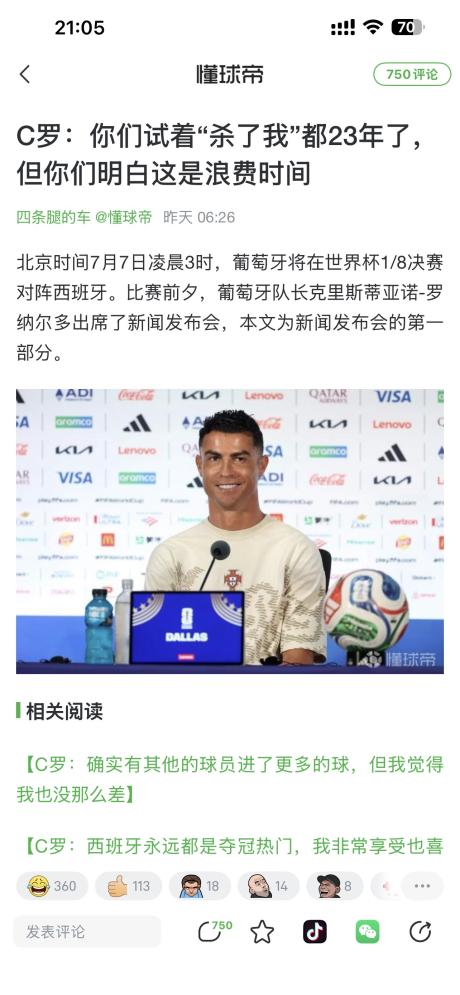Favorite this article with the star icon
This screenshot has width=460, height=995.
click(261, 932)
